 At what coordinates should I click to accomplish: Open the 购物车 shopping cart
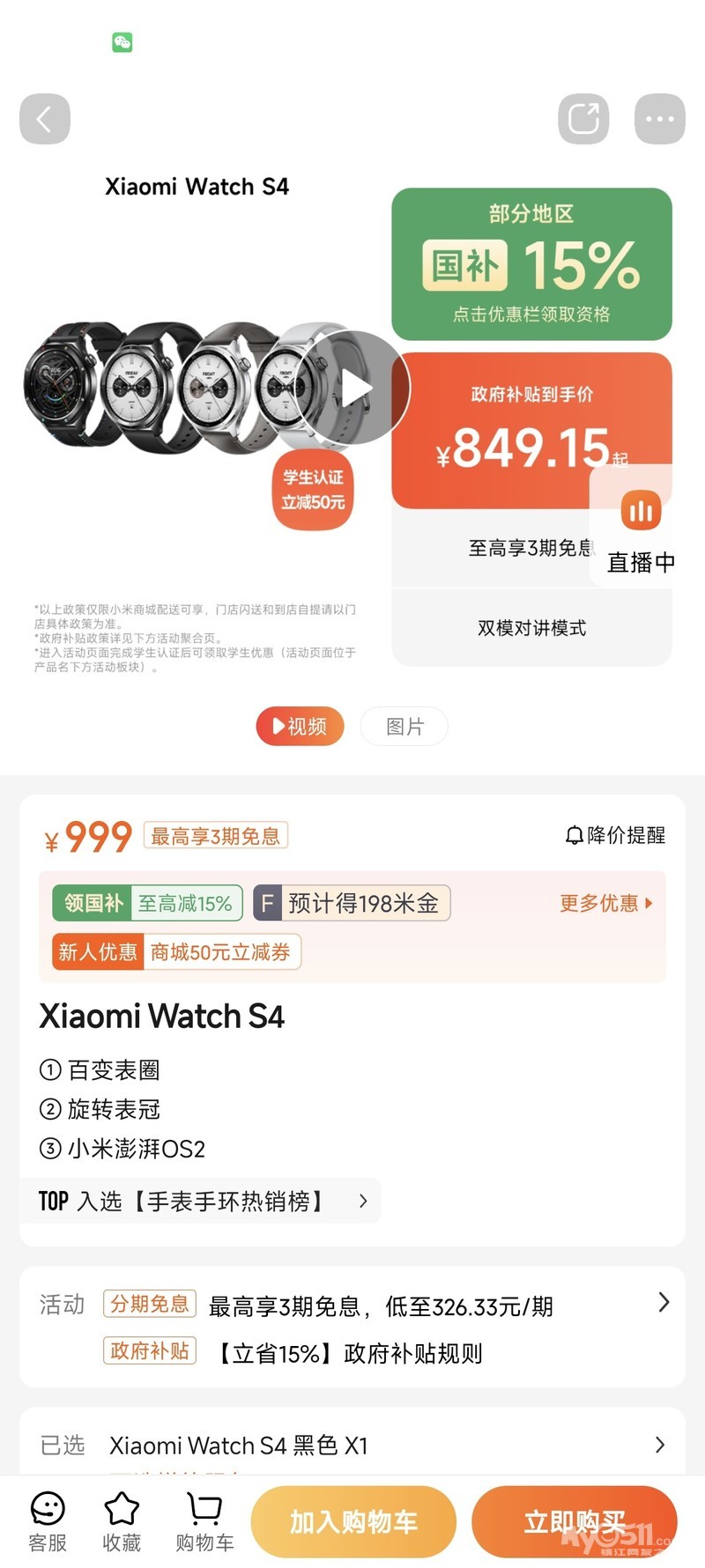(204, 1521)
